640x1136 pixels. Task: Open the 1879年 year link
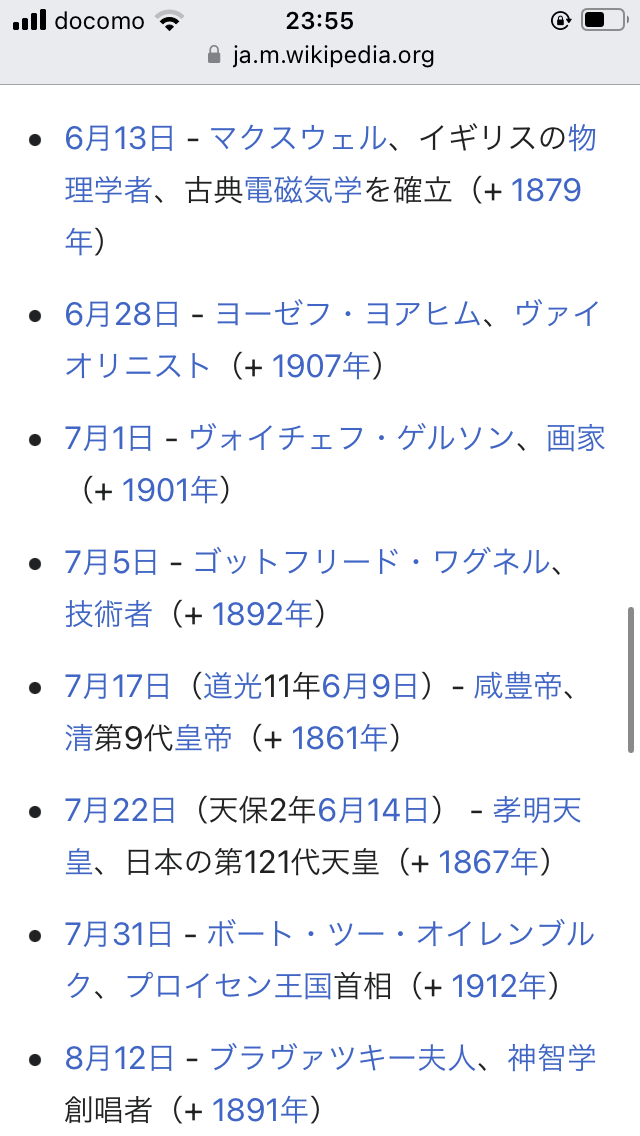(x=545, y=190)
